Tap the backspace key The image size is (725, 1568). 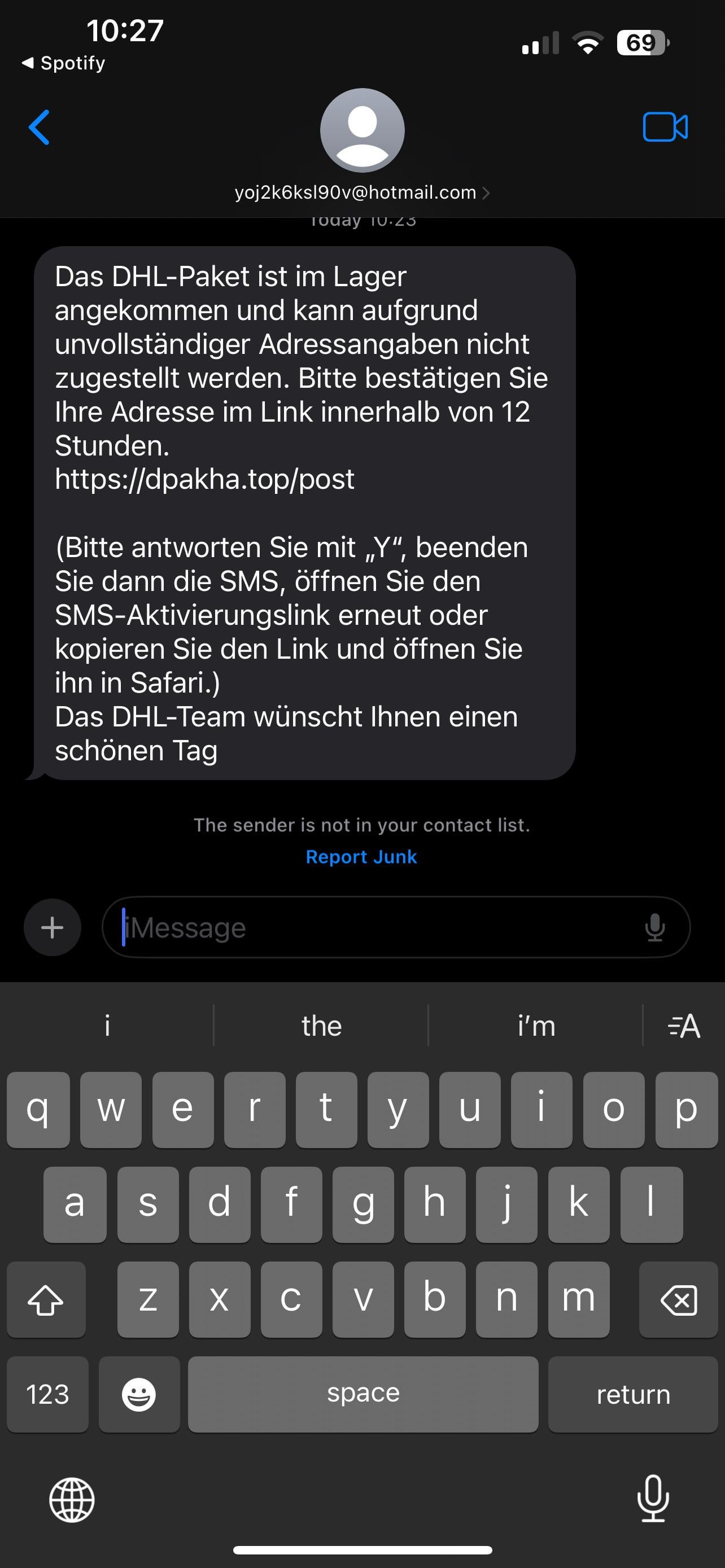(x=679, y=1299)
